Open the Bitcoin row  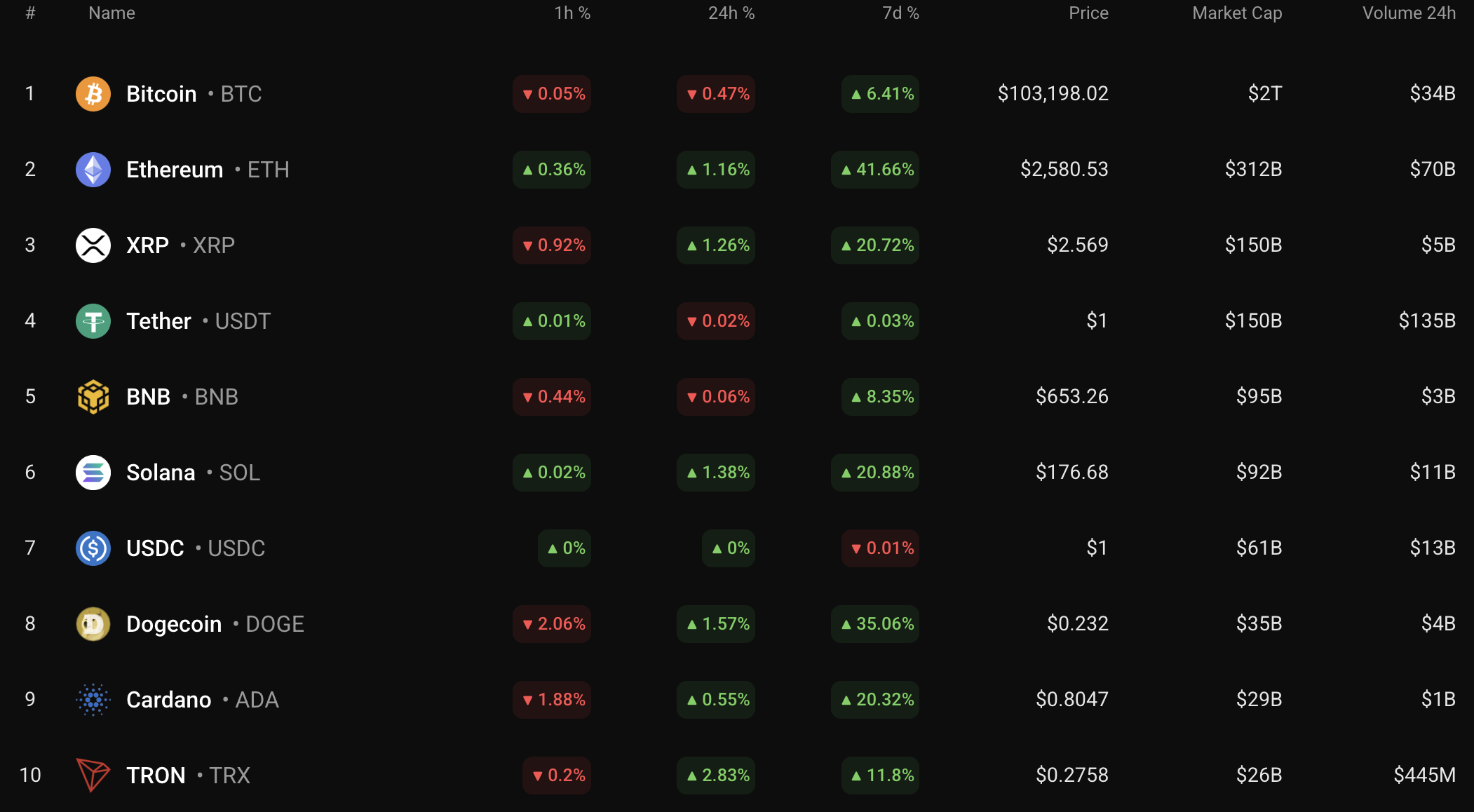click(x=161, y=94)
